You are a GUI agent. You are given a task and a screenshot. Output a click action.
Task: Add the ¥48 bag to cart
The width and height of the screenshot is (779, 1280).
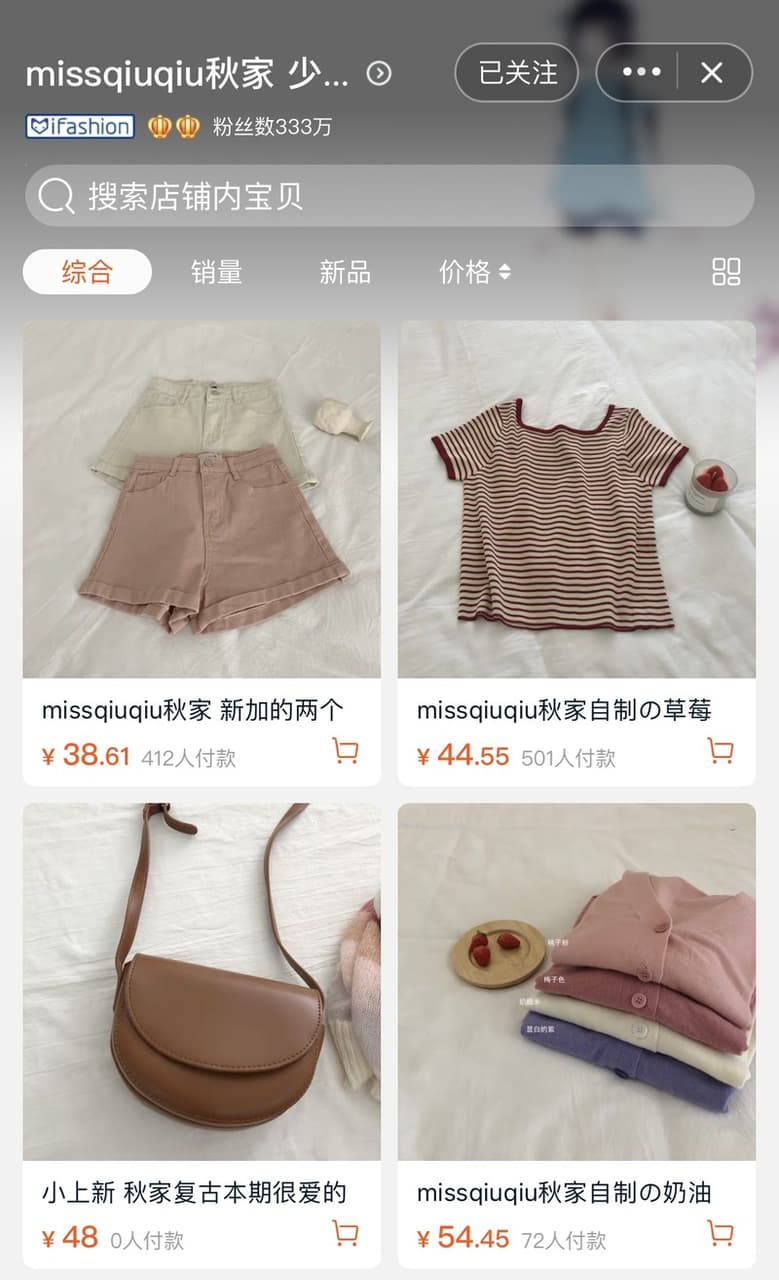pos(346,1234)
